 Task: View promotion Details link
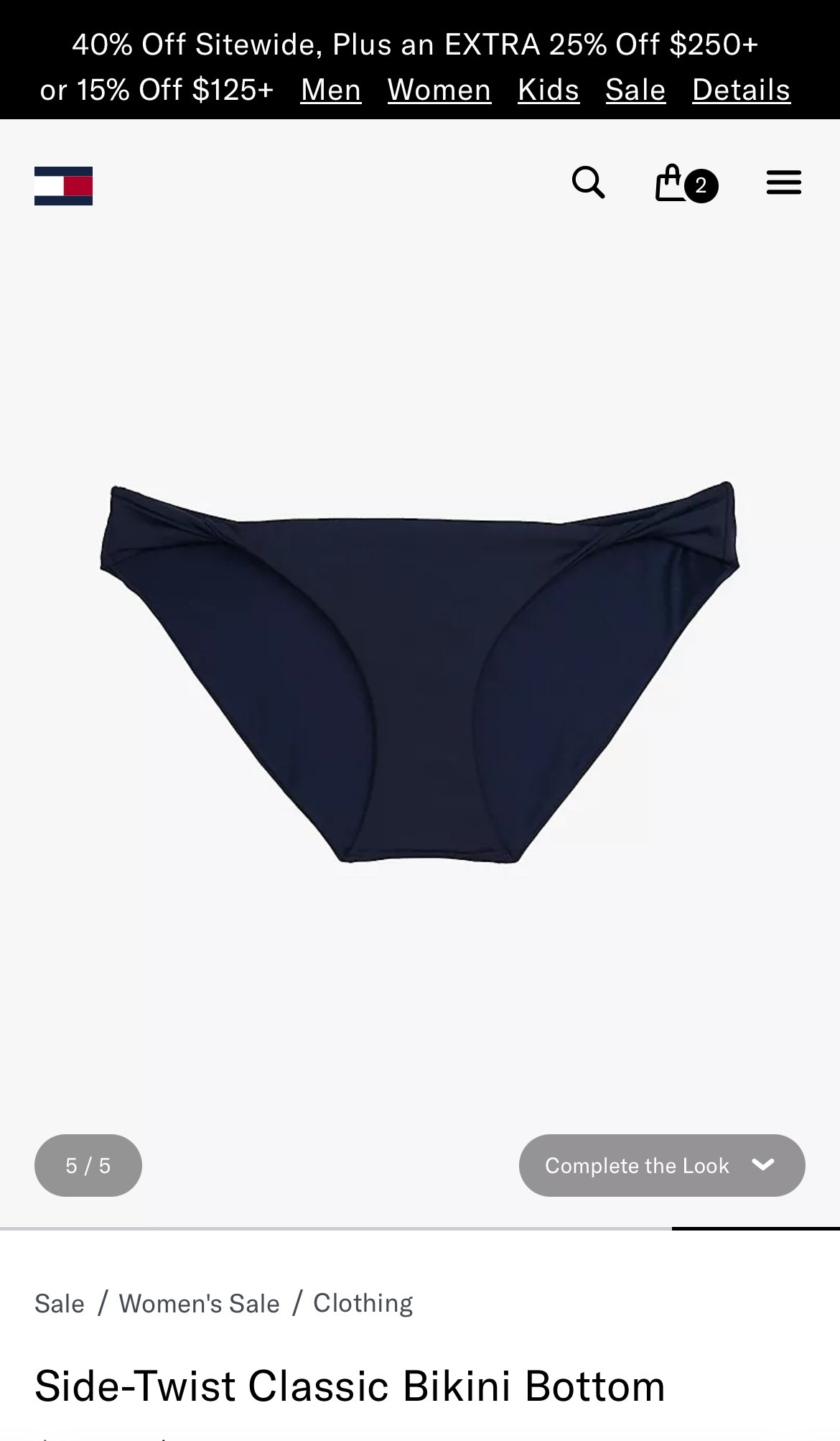(x=741, y=90)
